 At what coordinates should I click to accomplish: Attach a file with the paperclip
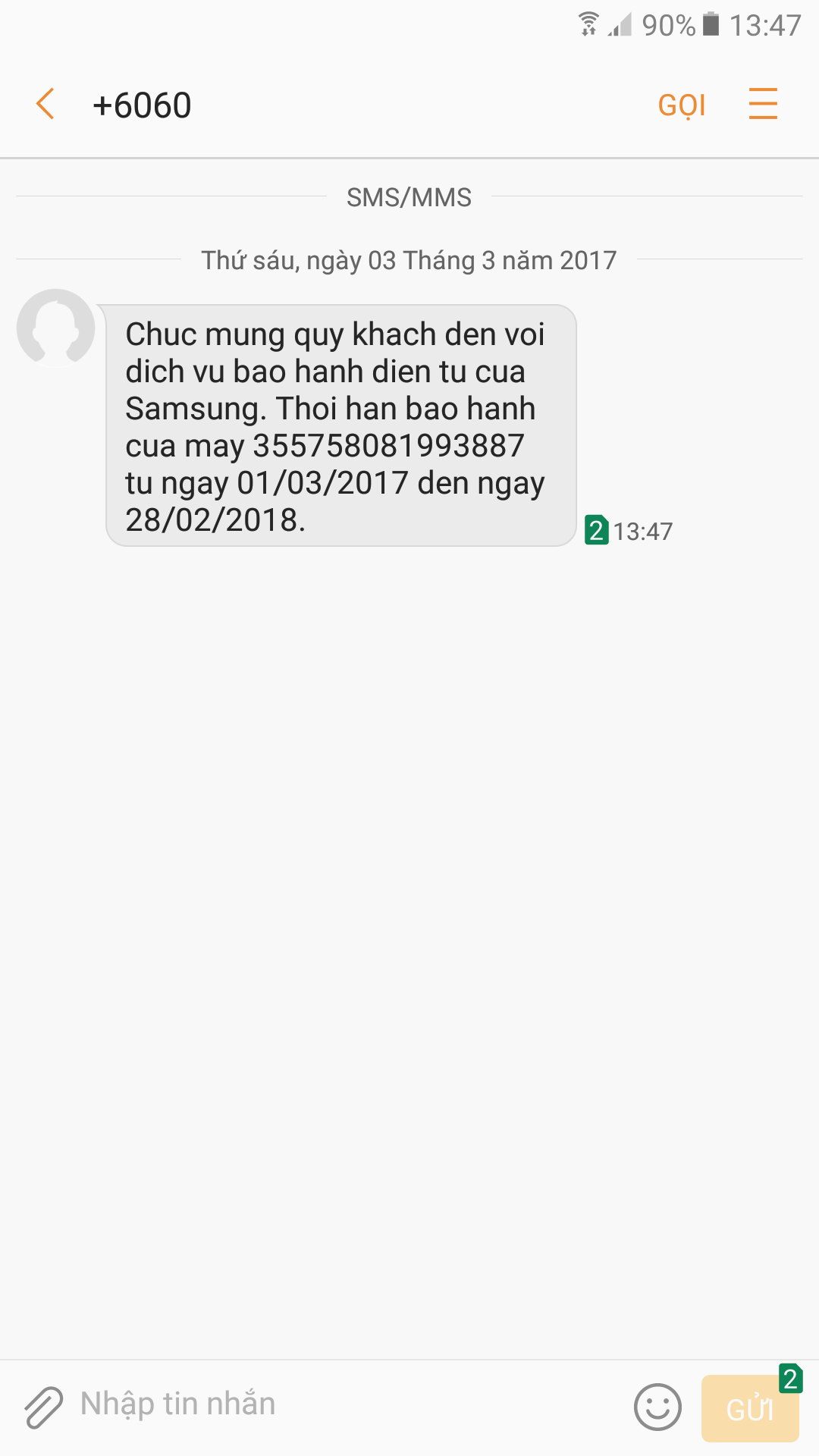coord(43,1407)
